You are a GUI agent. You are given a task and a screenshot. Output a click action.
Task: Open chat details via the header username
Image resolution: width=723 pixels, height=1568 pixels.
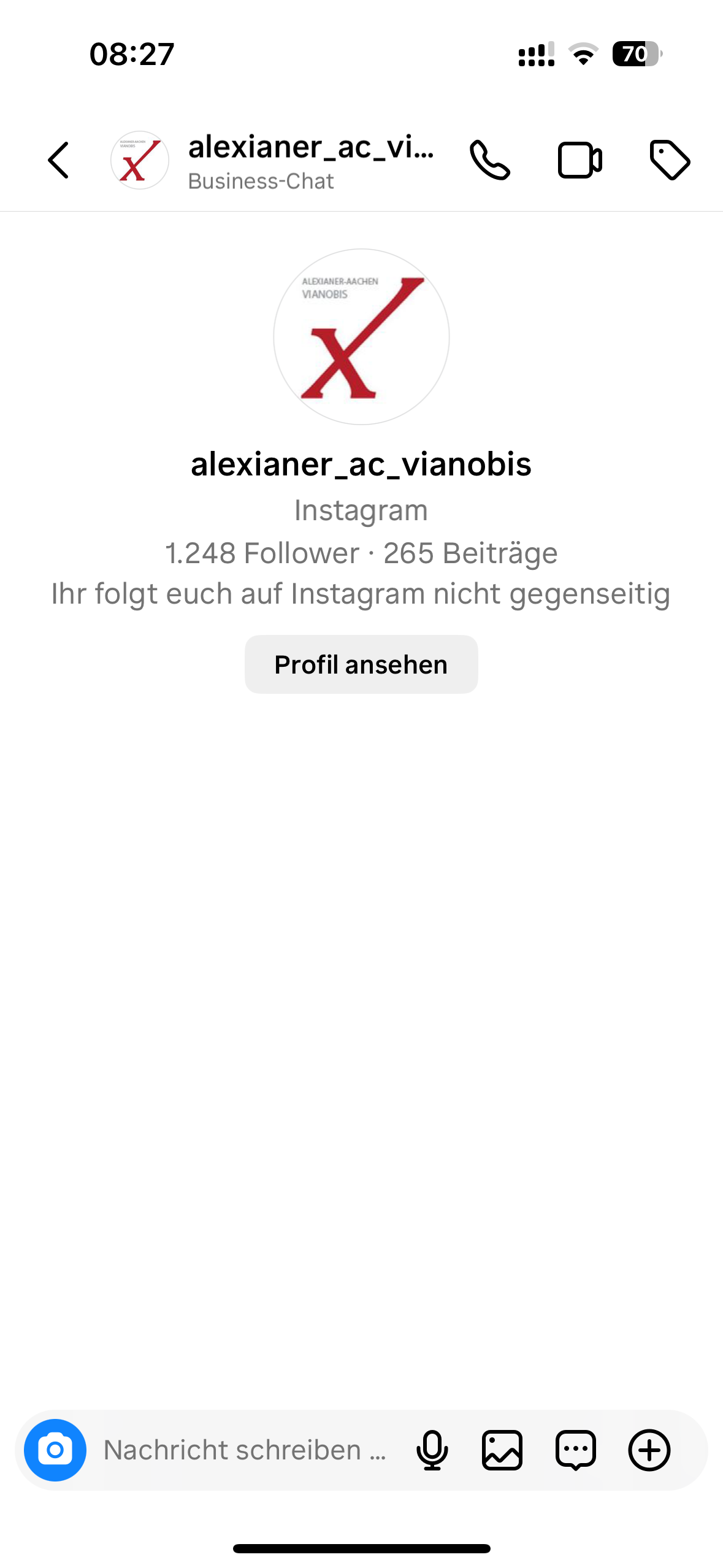pyautogui.click(x=311, y=147)
